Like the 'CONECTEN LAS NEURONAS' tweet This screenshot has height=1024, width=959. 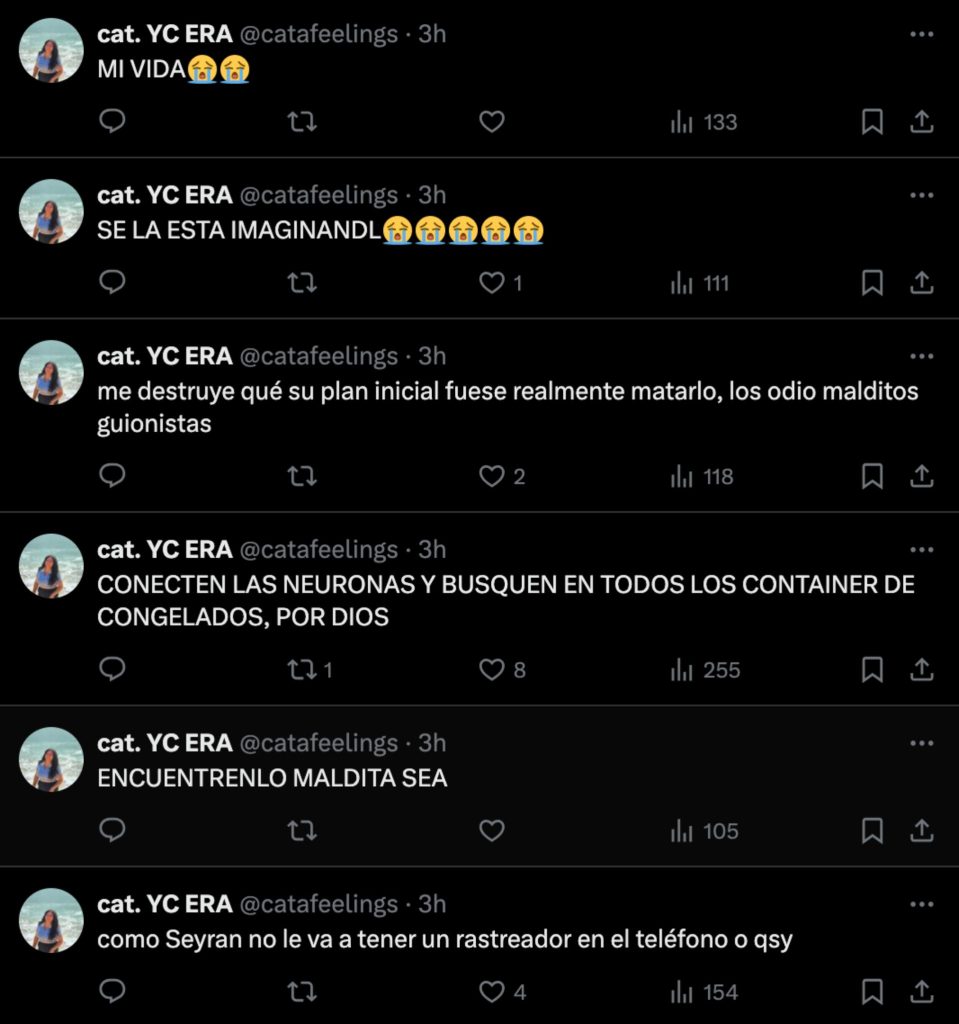point(491,670)
